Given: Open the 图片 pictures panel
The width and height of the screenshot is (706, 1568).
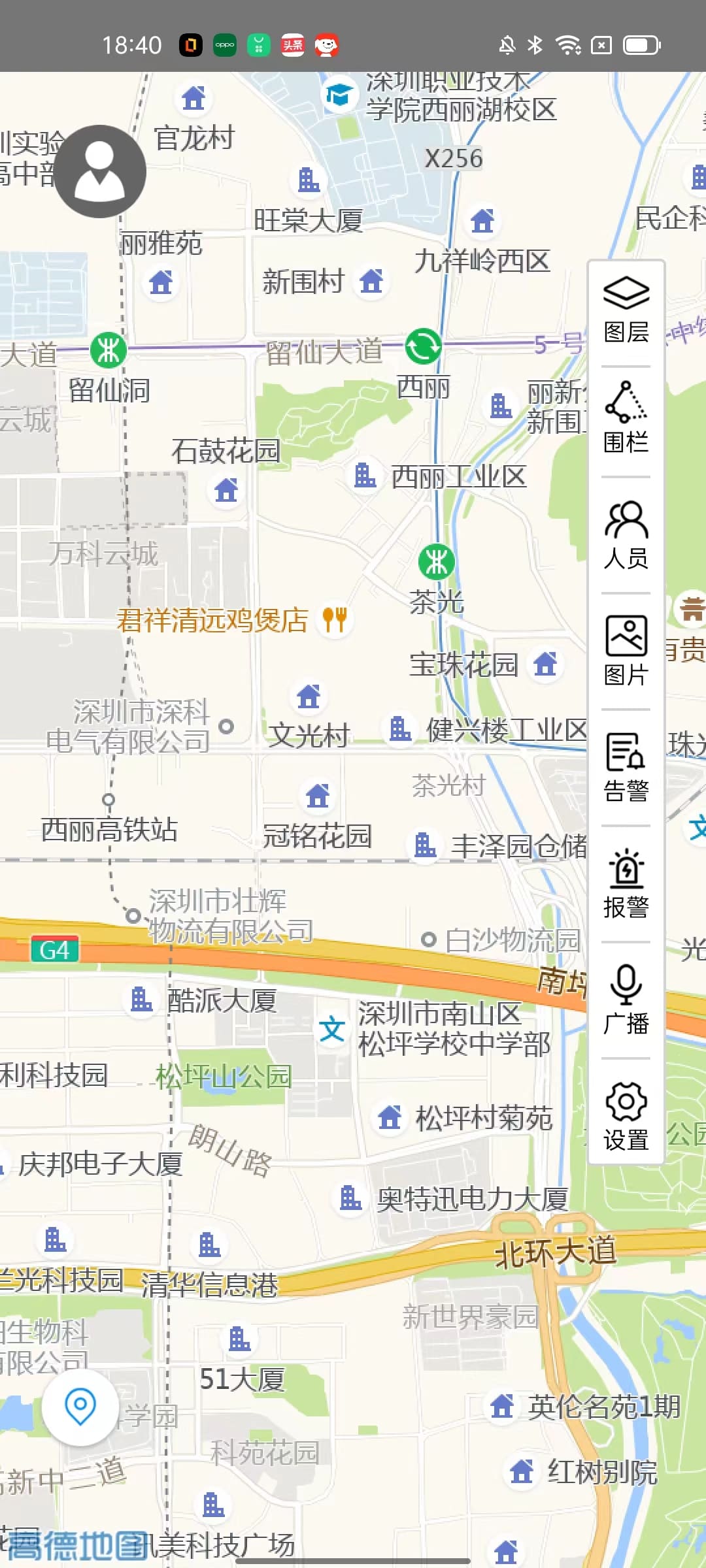Looking at the screenshot, I should [x=626, y=651].
